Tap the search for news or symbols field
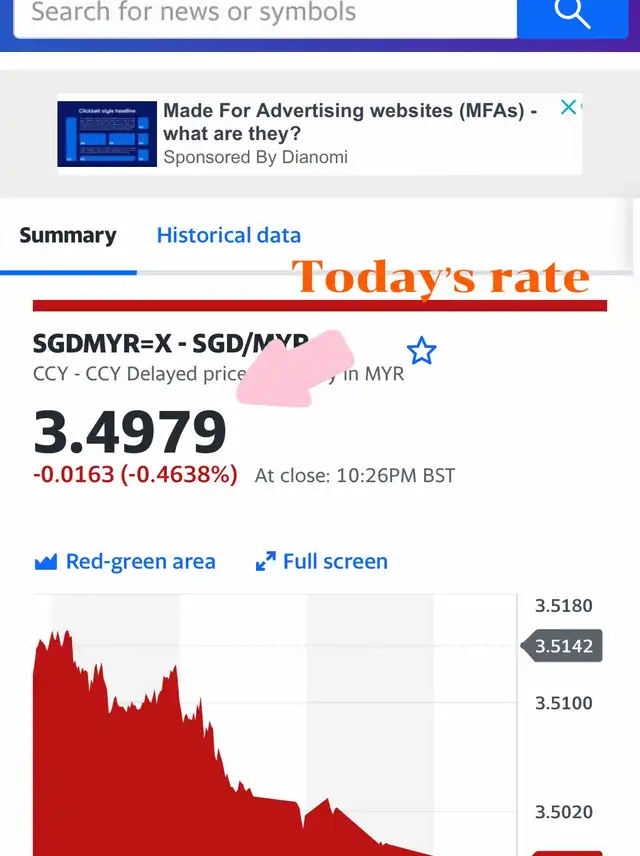Screen dimensions: 640x856 tap(264, 15)
